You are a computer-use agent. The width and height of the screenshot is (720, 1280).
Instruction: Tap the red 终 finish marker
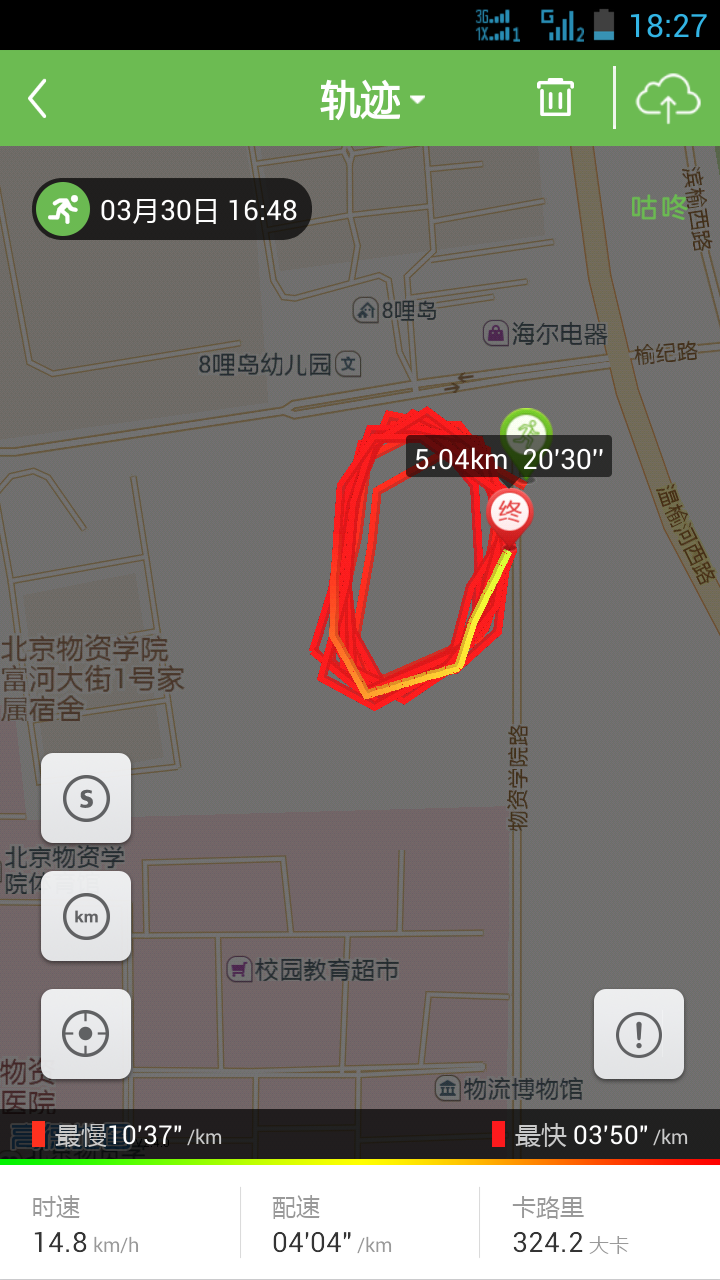(510, 515)
